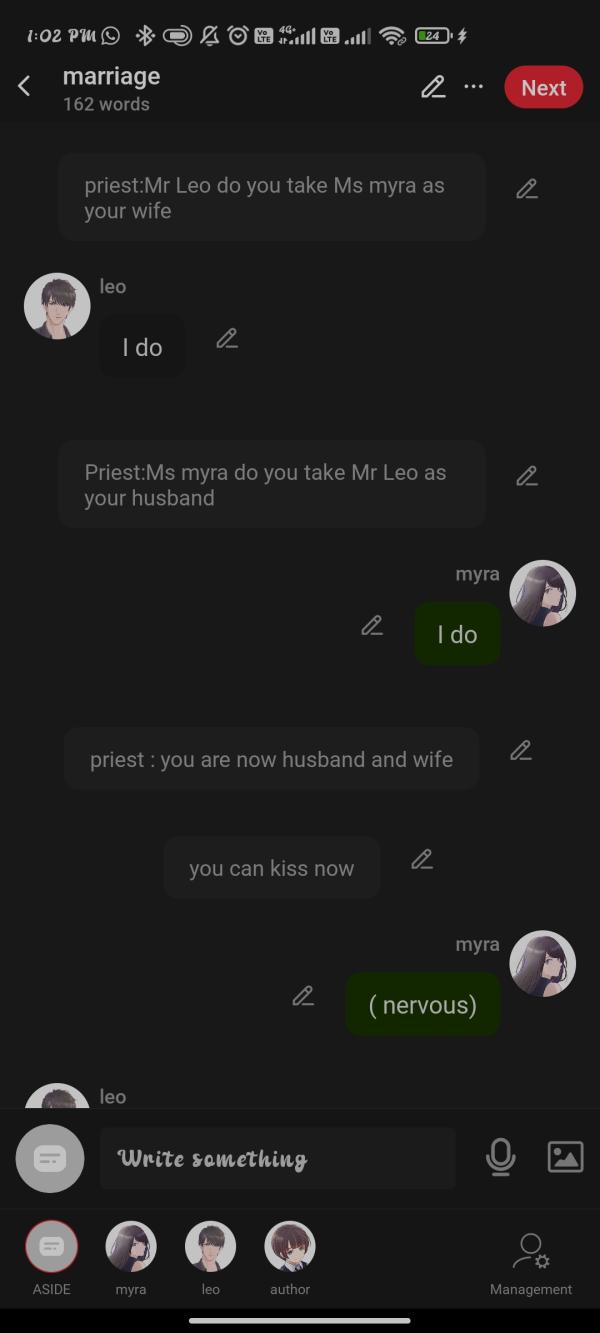
Task: Start voice input with the microphone
Action: (500, 1157)
